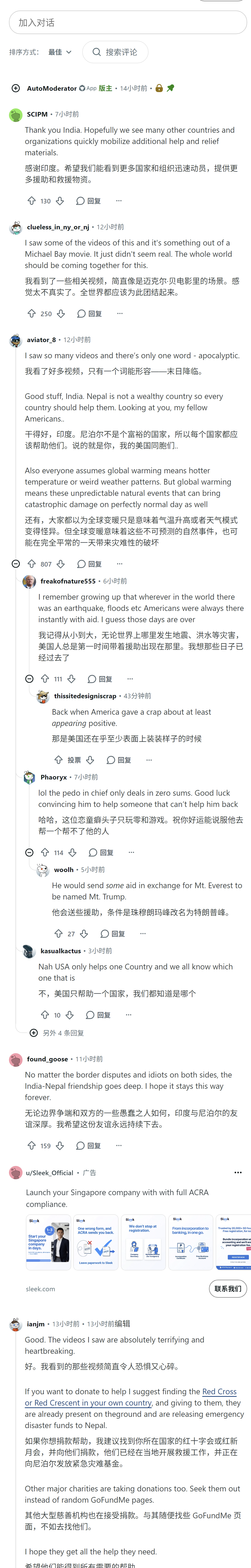Collapse Phaoryx's reply thread
The width and height of the screenshot is (251, 1568).
click(x=29, y=852)
